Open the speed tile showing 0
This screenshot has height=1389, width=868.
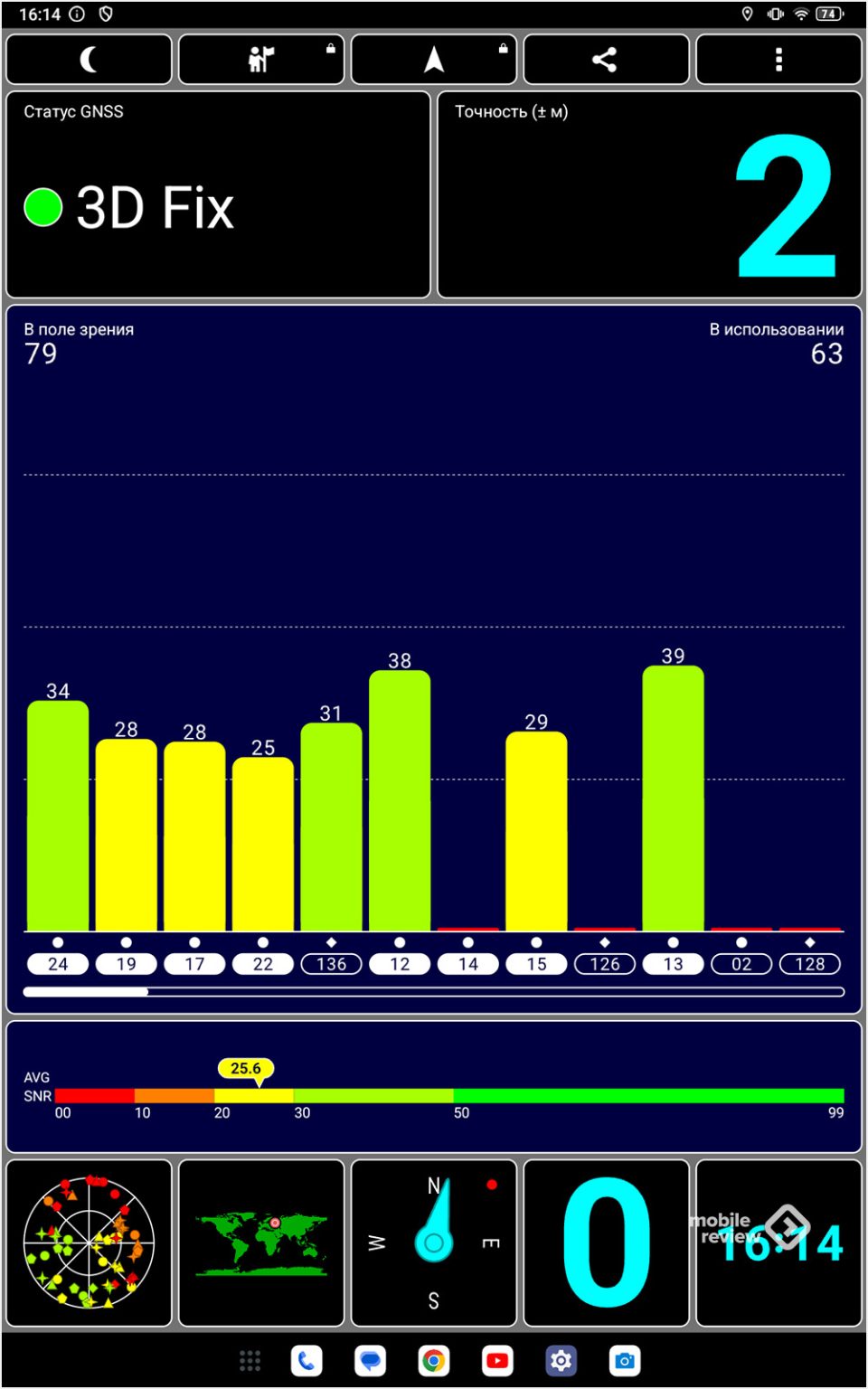[x=606, y=1243]
